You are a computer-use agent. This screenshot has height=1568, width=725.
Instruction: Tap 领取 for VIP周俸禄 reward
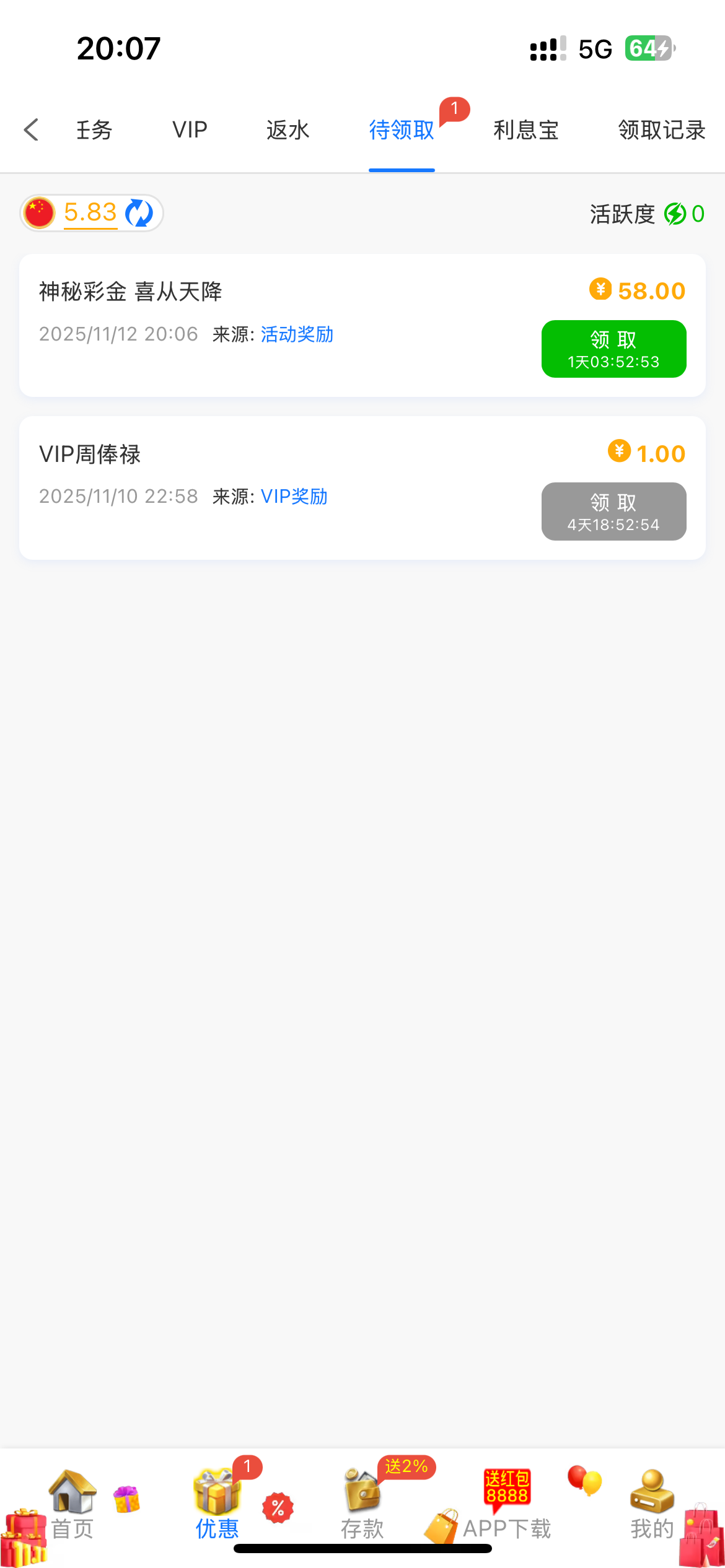613,512
